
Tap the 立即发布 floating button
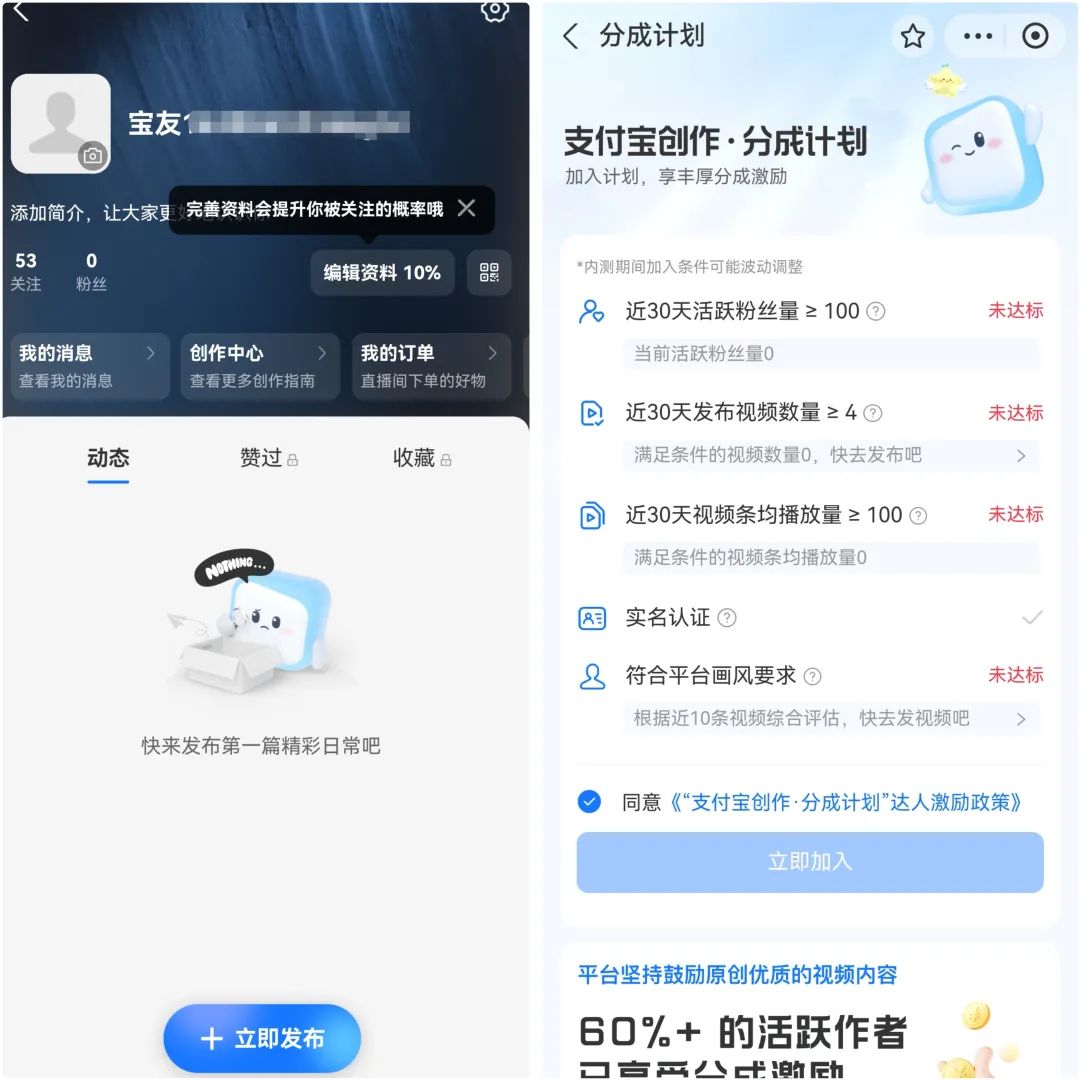click(262, 1039)
